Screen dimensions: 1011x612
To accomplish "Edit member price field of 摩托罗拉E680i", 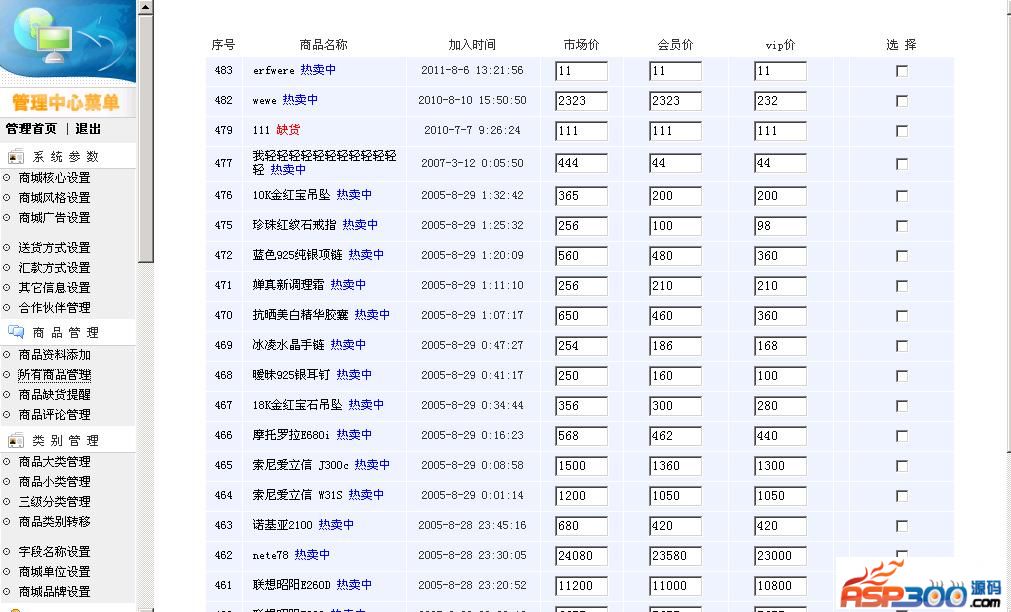I will [675, 436].
